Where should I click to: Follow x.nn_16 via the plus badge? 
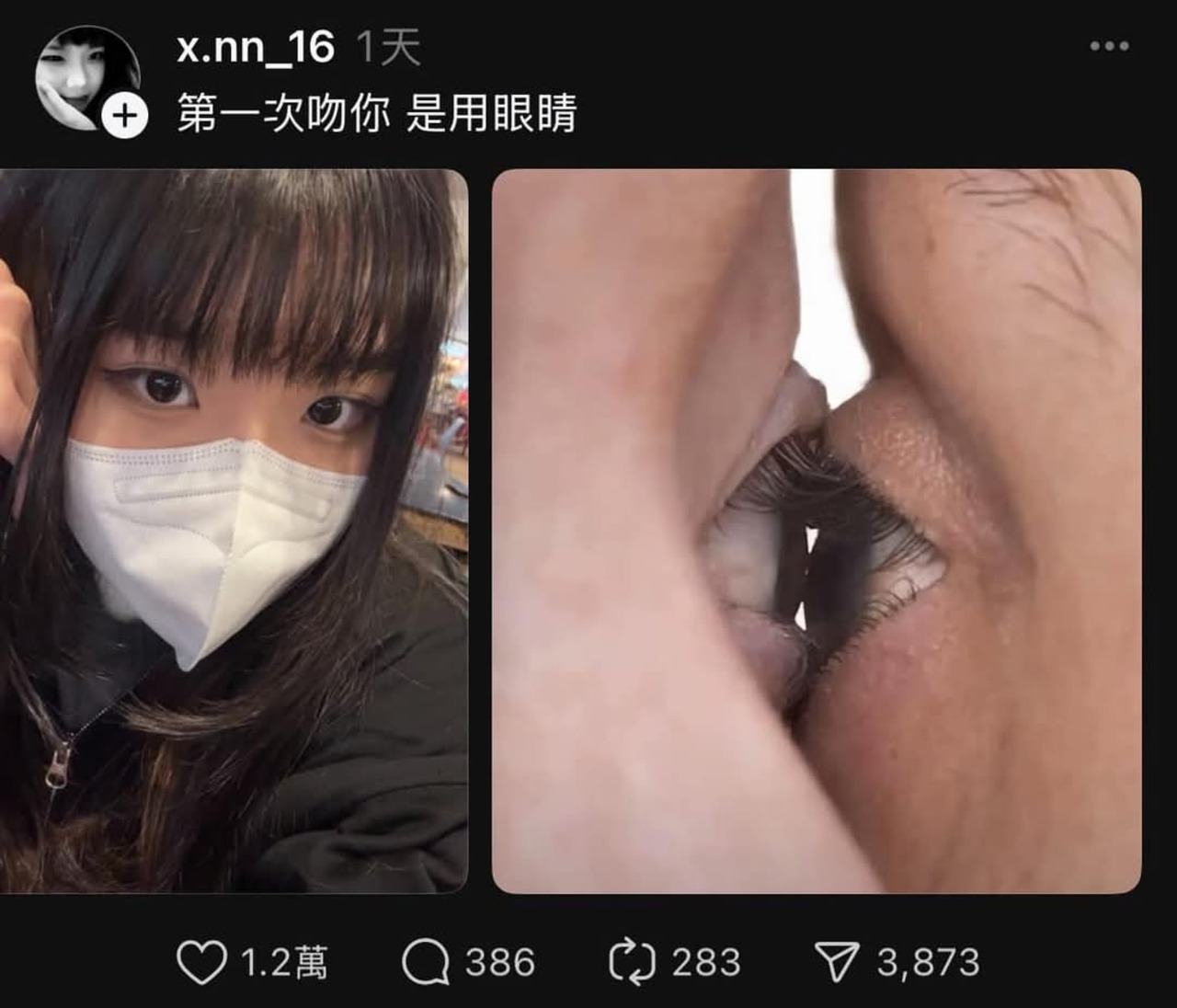(x=124, y=116)
